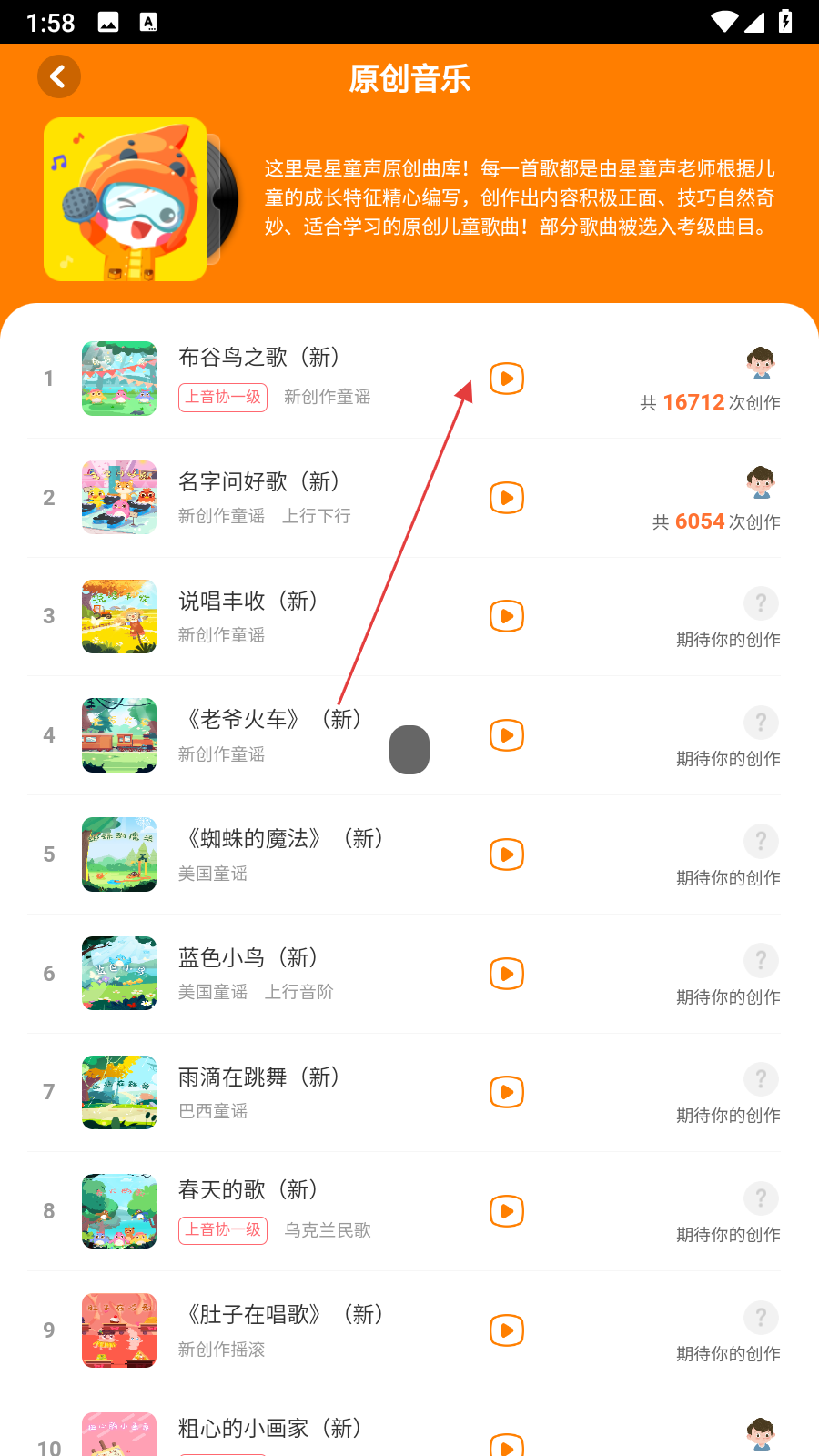View 16712 creations for 布谷鸟之歌

pyautogui.click(x=710, y=402)
